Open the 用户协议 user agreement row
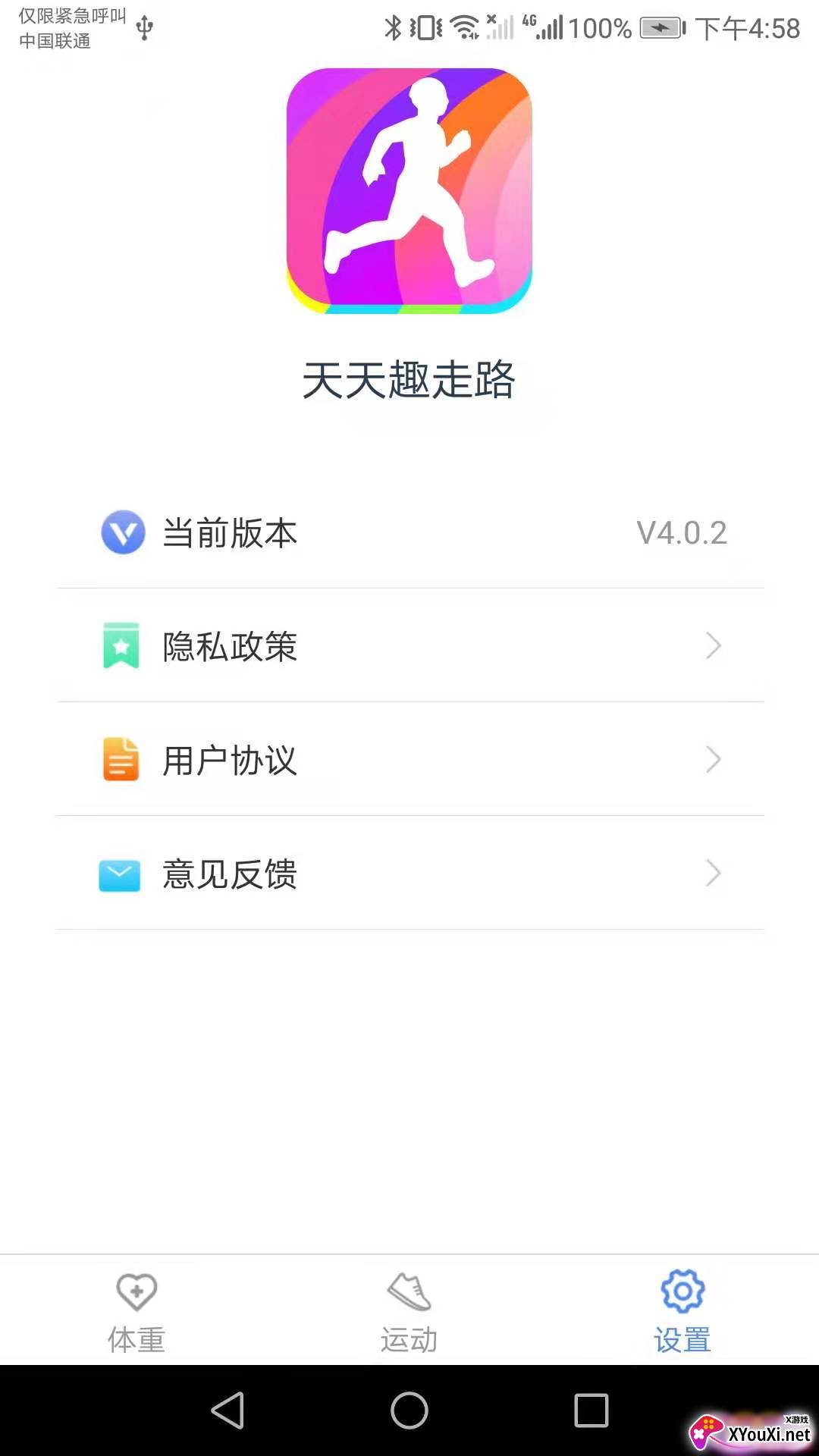The image size is (819, 1456). click(409, 759)
